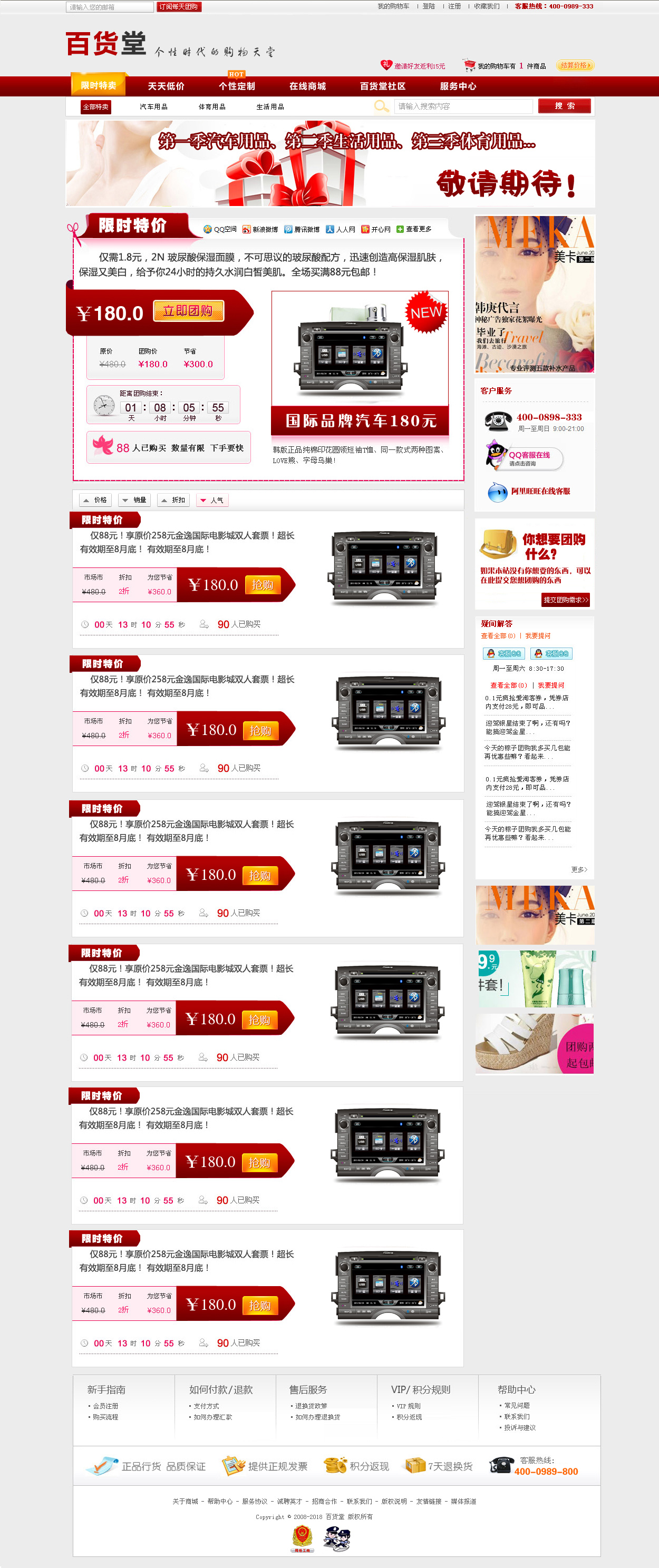Tap the red 搜索 button
Screen dimensions: 659x1568
pos(565,106)
